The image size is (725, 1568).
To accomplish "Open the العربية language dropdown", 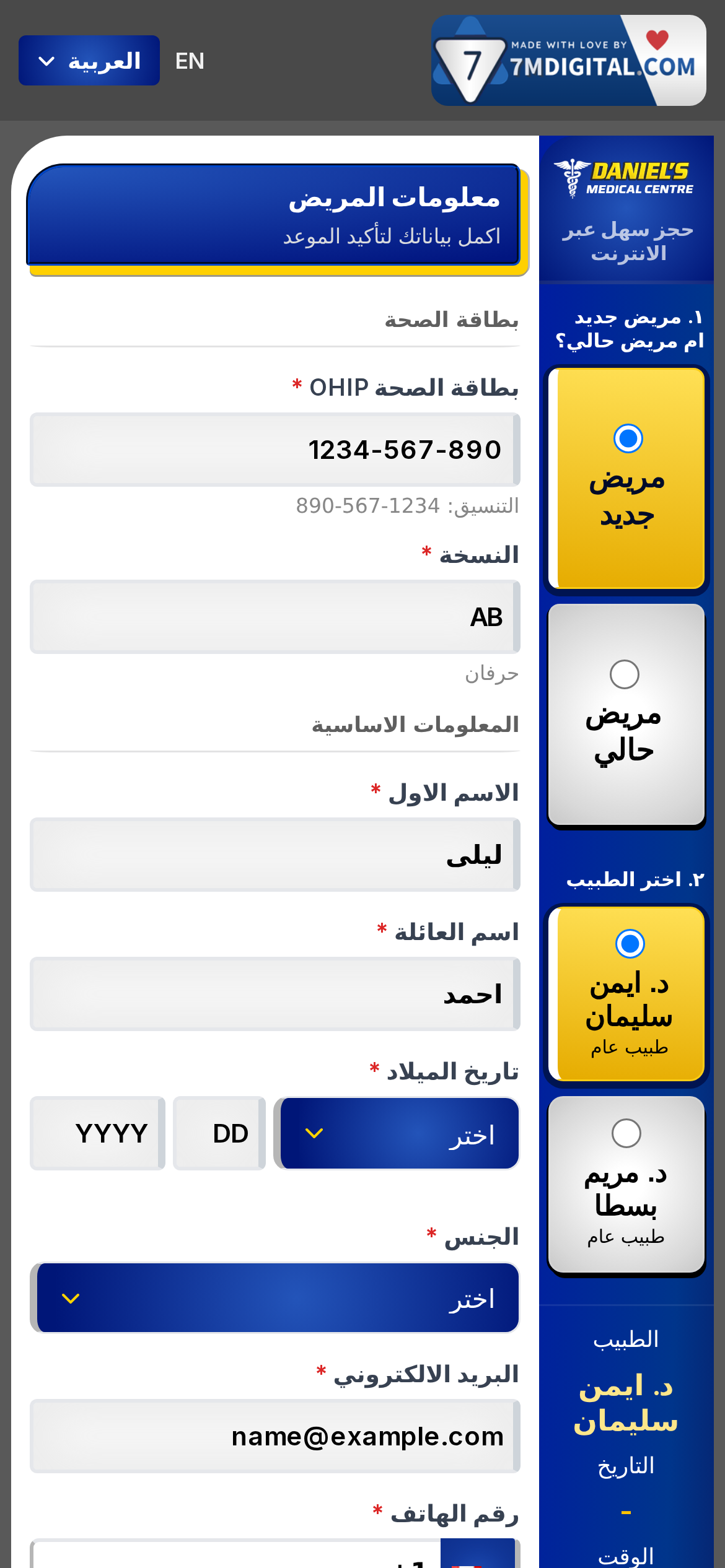I will pyautogui.click(x=89, y=61).
